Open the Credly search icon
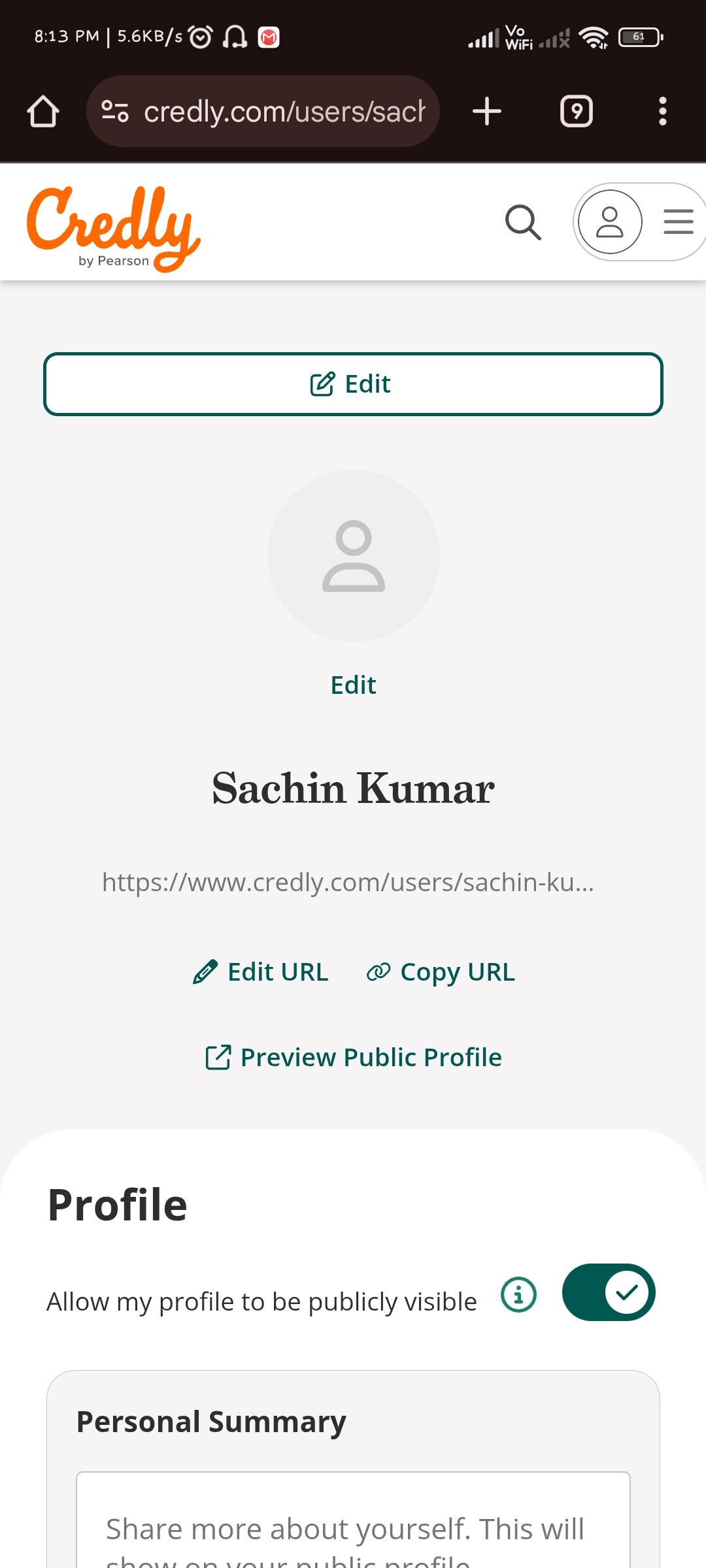 pyautogui.click(x=523, y=222)
